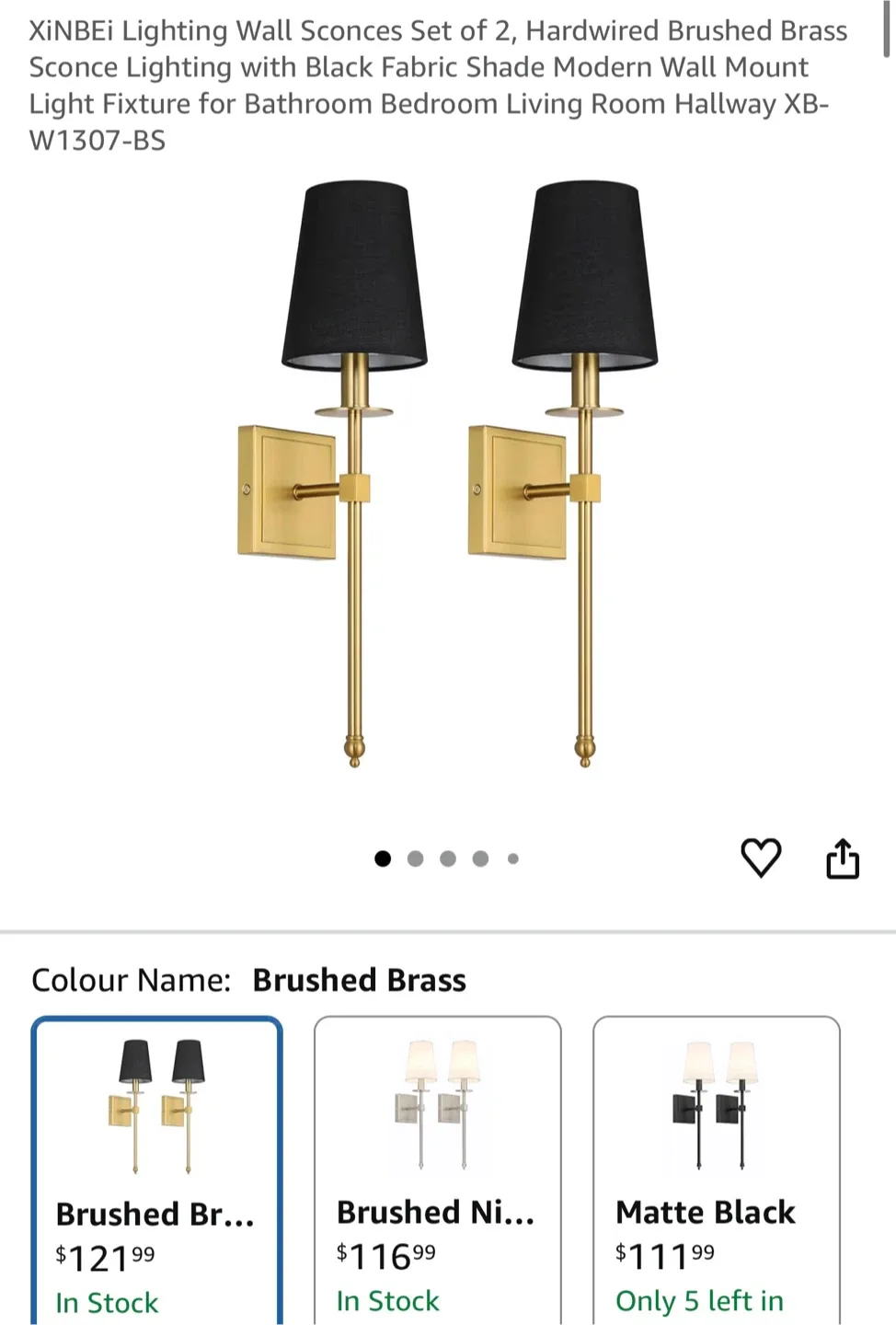
Task: Select the Brushed Brass colour option
Action: click(156, 1169)
